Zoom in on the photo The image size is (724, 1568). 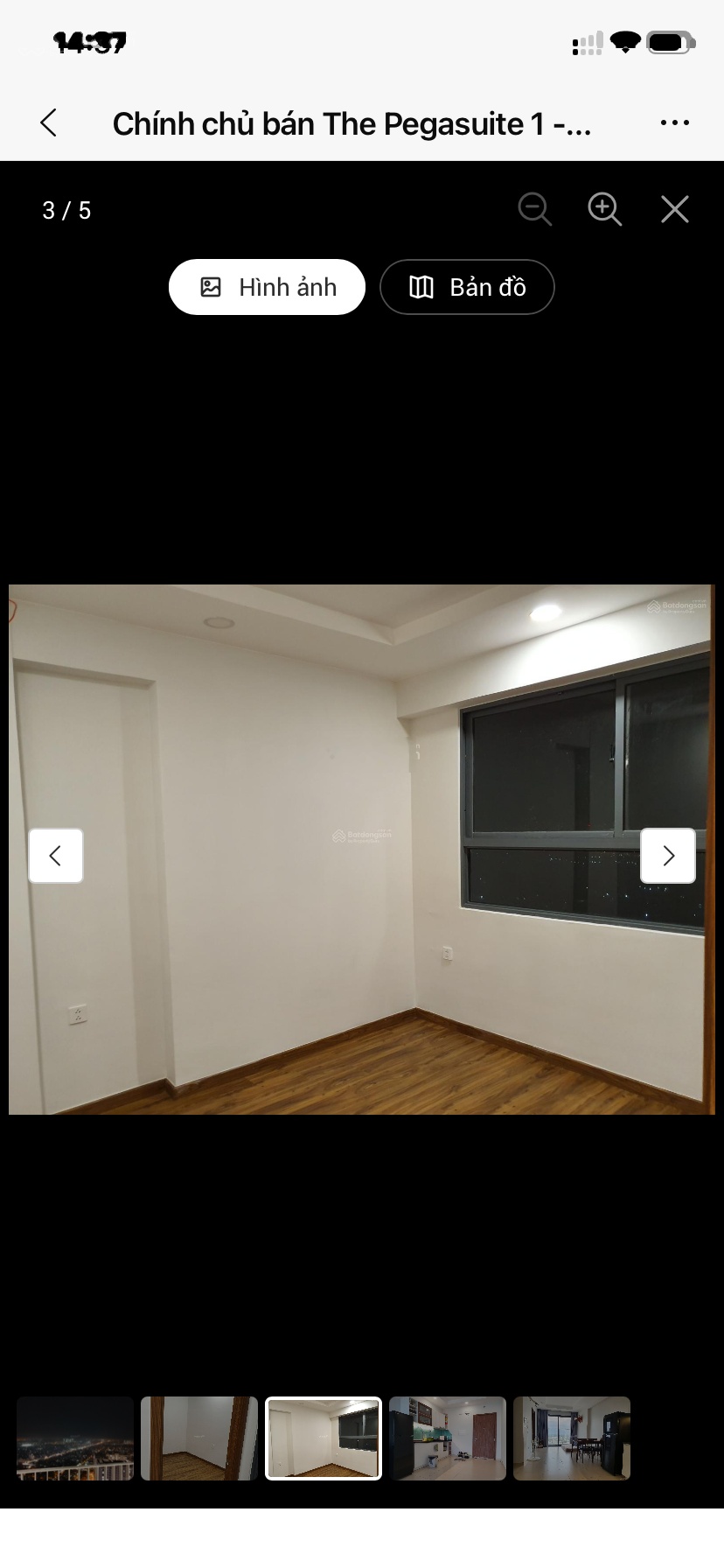(x=604, y=210)
